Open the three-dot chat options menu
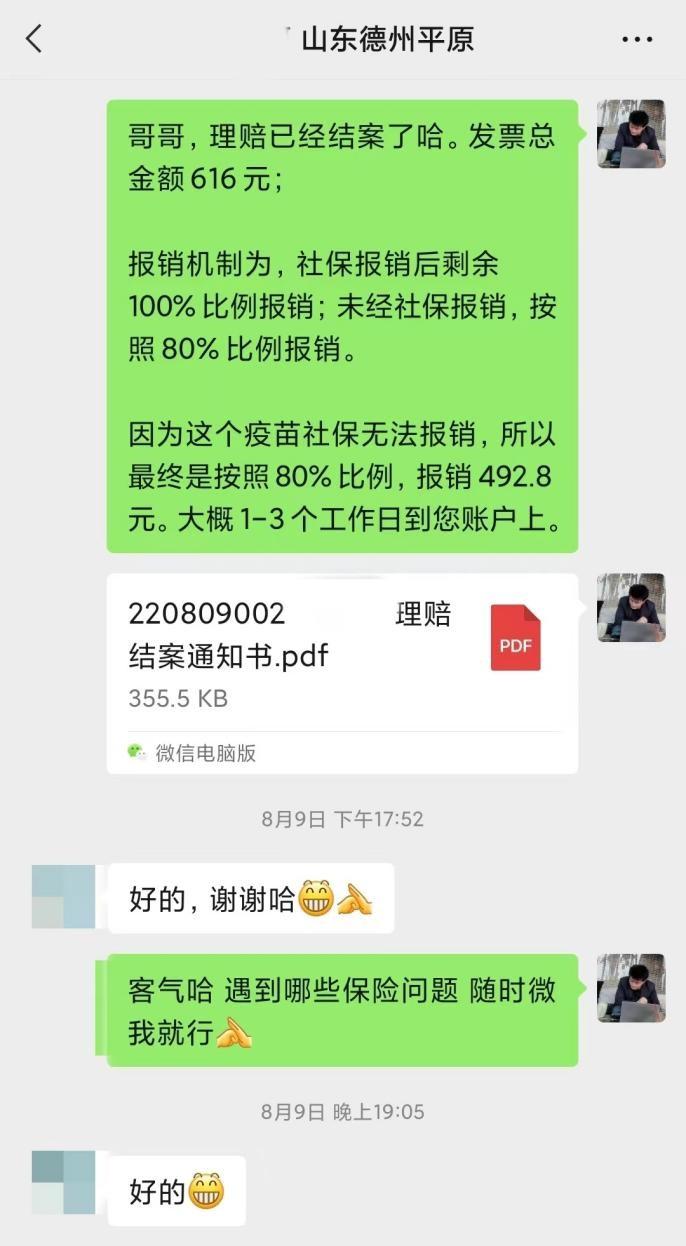The height and width of the screenshot is (1246, 686). (x=637, y=40)
